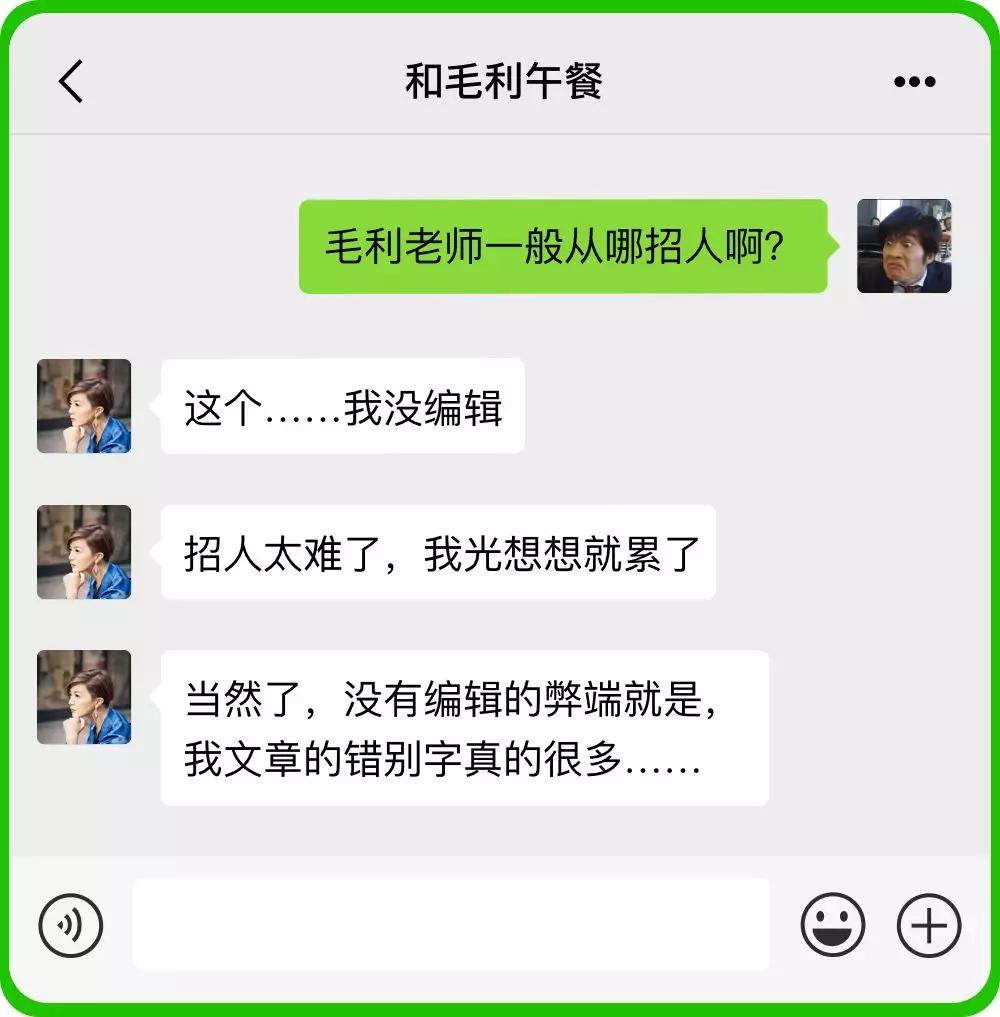
Task: Tap 毛利's avatar on the middle message
Action: pyautogui.click(x=83, y=553)
